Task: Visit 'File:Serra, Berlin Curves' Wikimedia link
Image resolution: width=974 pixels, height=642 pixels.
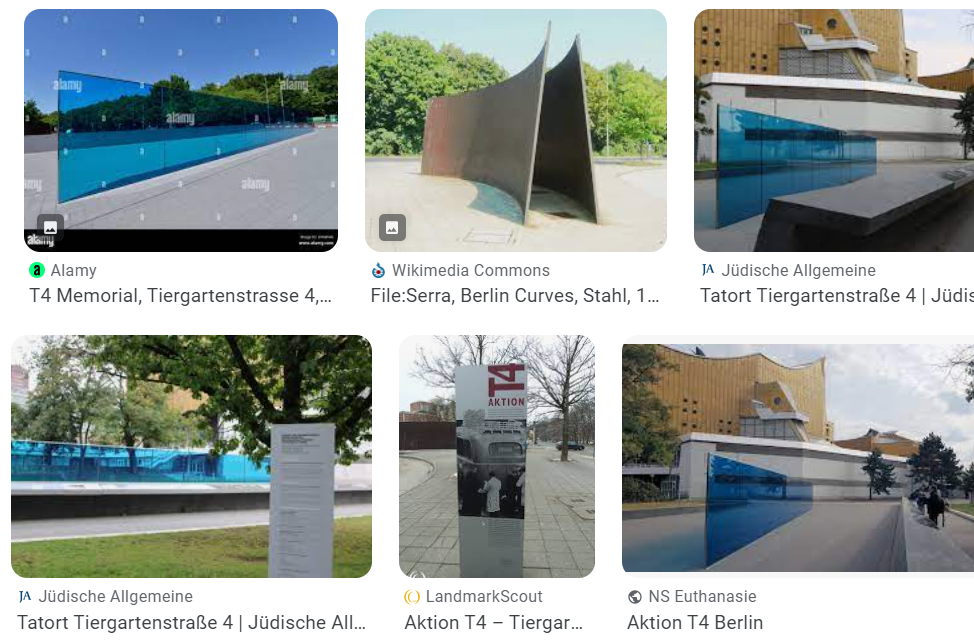Action: [x=515, y=296]
